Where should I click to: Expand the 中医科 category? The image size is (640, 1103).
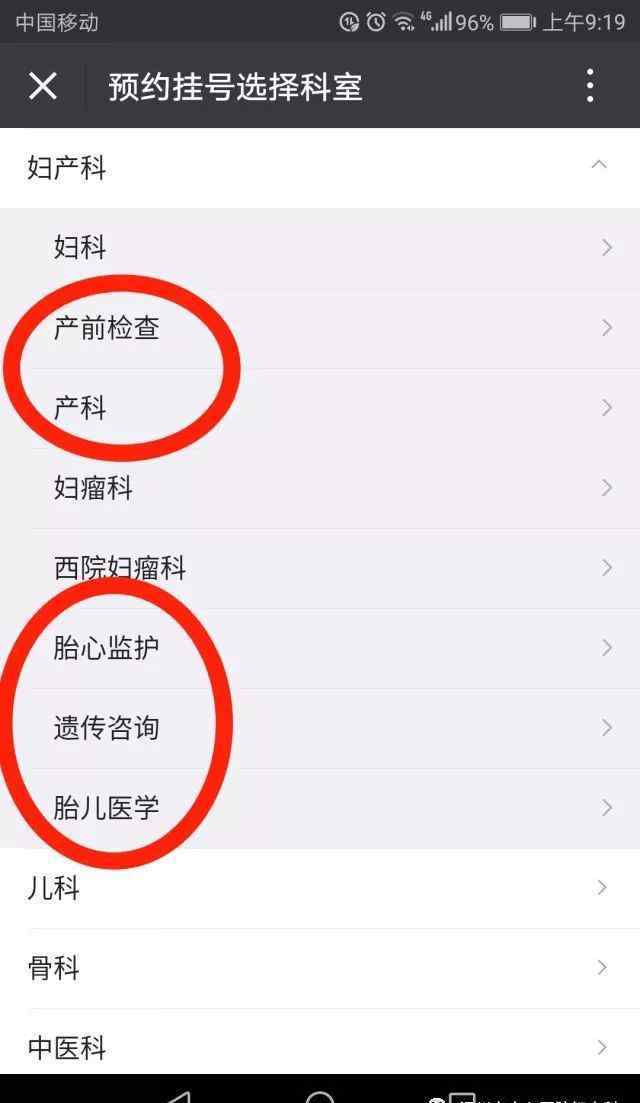click(x=320, y=1047)
